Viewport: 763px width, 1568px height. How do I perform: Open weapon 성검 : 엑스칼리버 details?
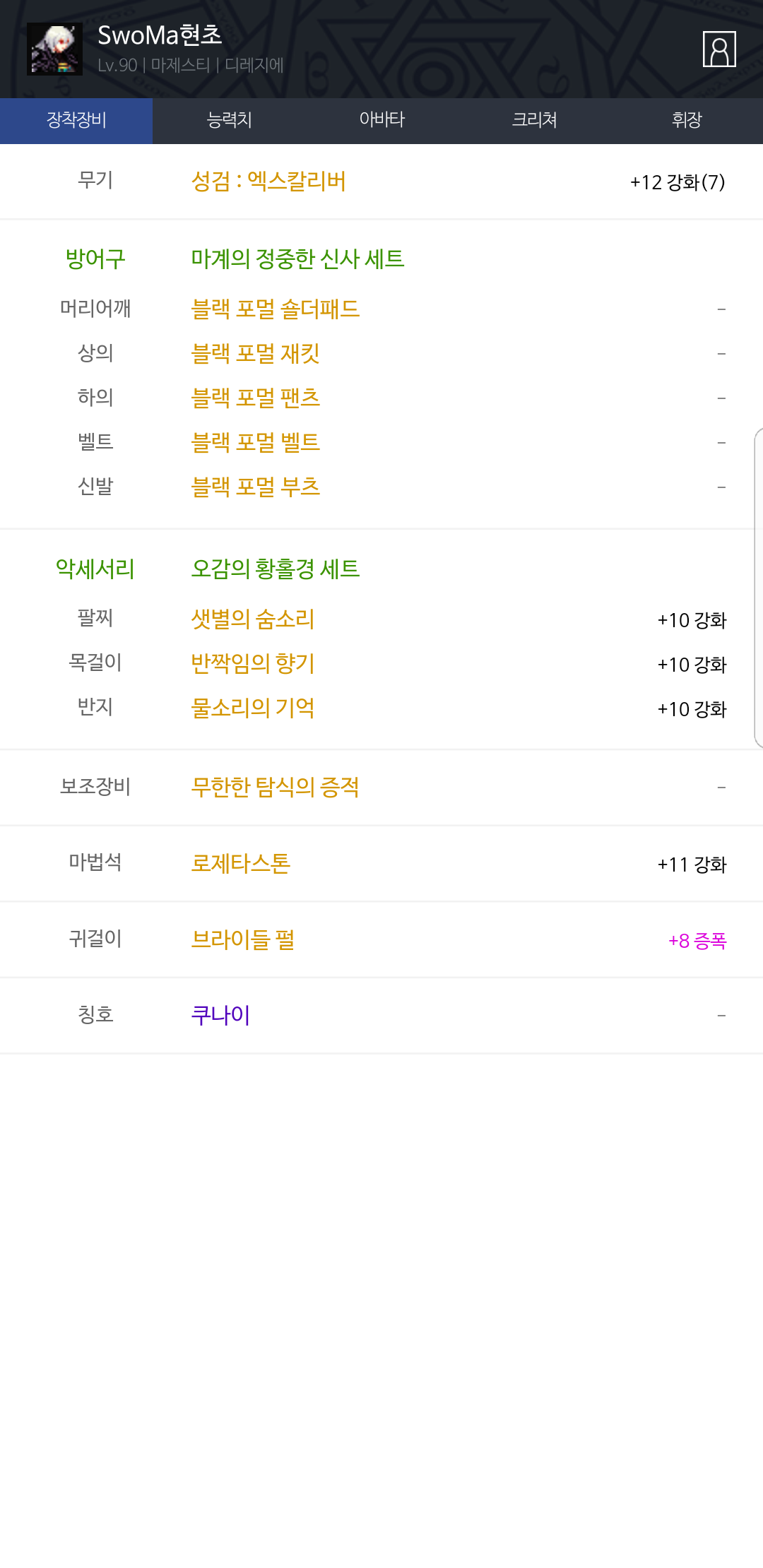pos(268,182)
